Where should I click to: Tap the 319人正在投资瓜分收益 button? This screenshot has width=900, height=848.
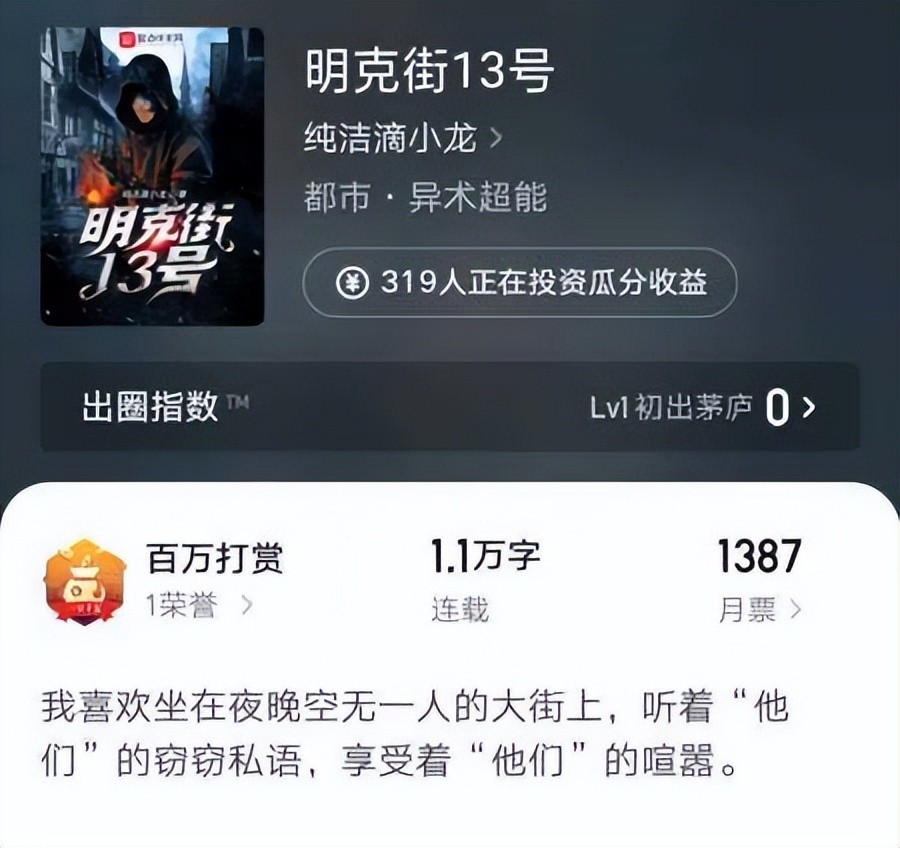[520, 283]
